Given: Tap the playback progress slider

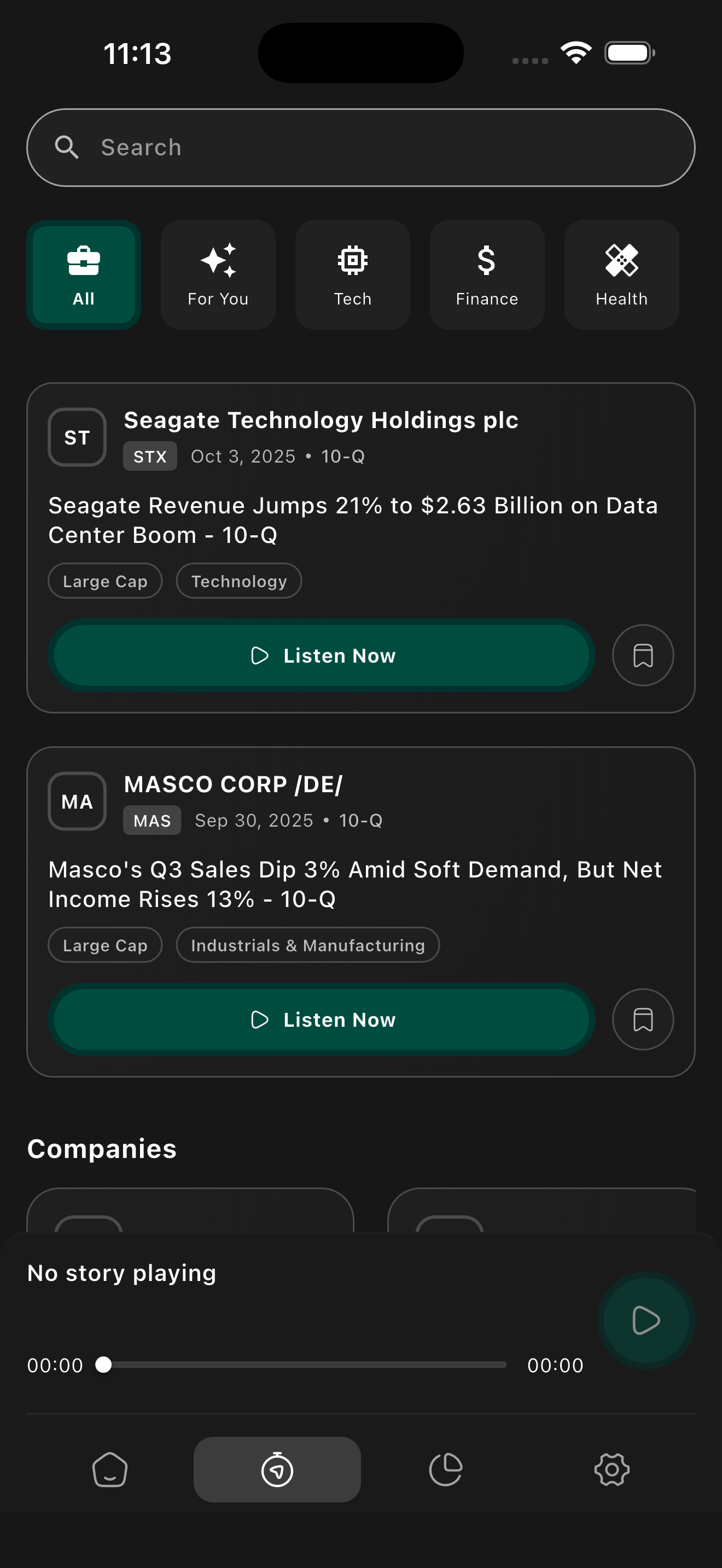Looking at the screenshot, I should click(x=304, y=1365).
